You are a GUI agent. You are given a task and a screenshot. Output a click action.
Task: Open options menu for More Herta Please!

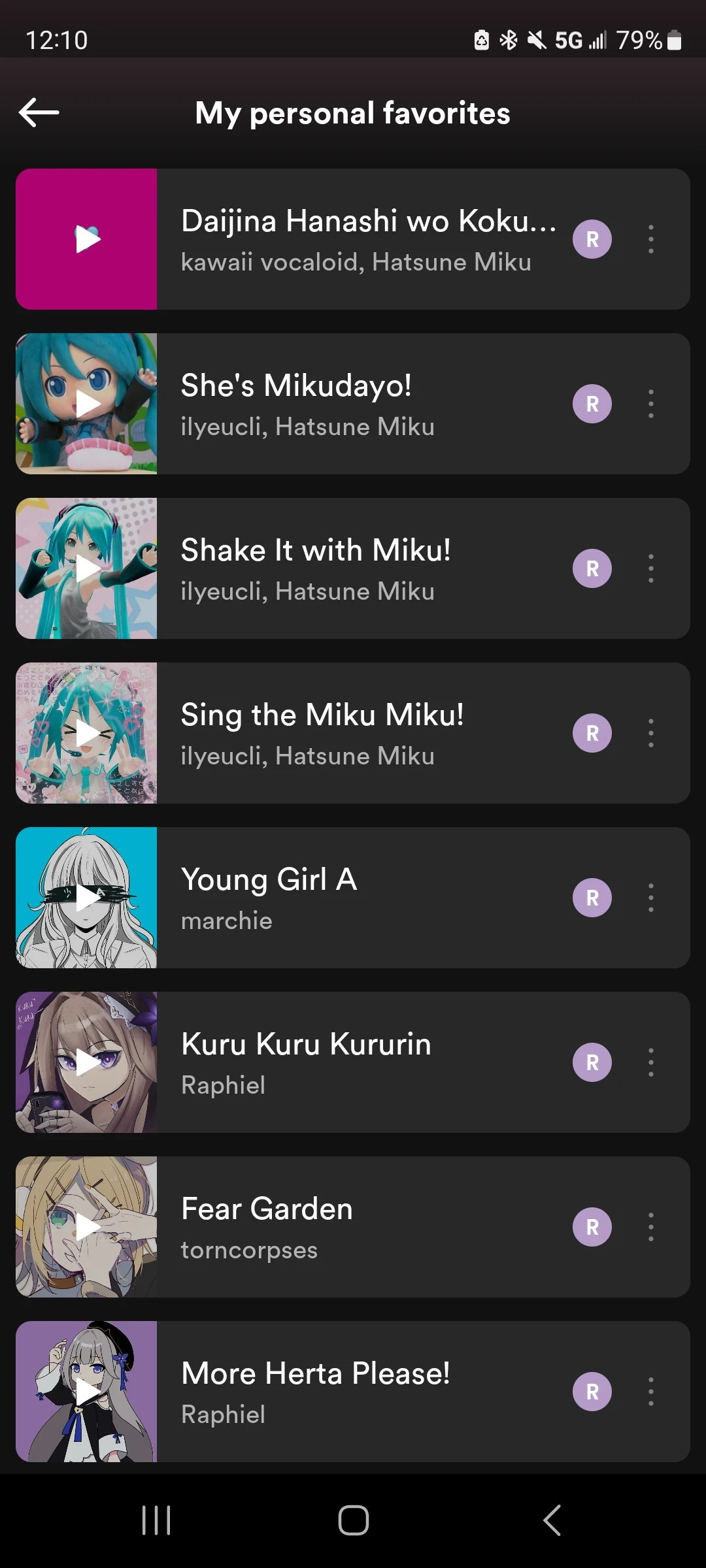(x=651, y=1392)
